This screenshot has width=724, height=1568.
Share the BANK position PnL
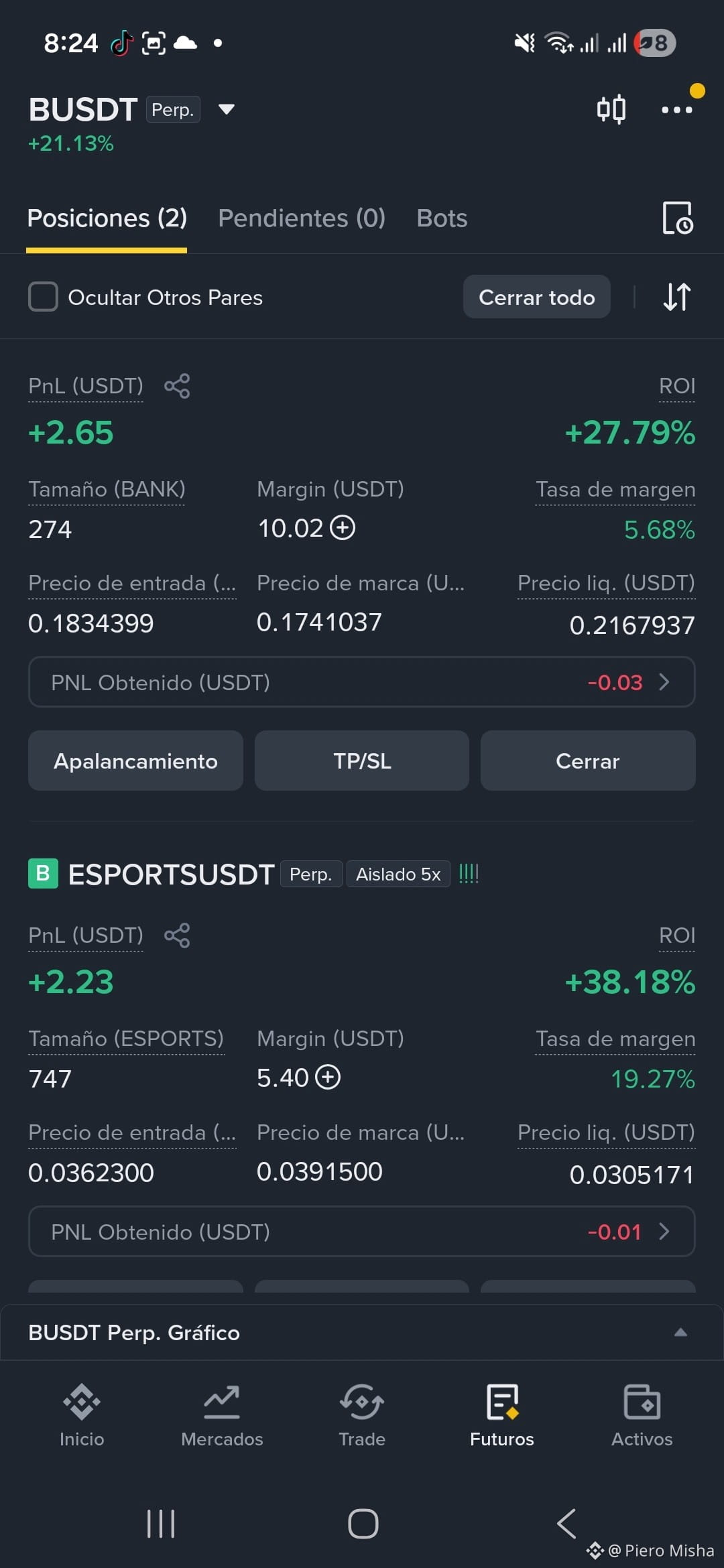177,386
